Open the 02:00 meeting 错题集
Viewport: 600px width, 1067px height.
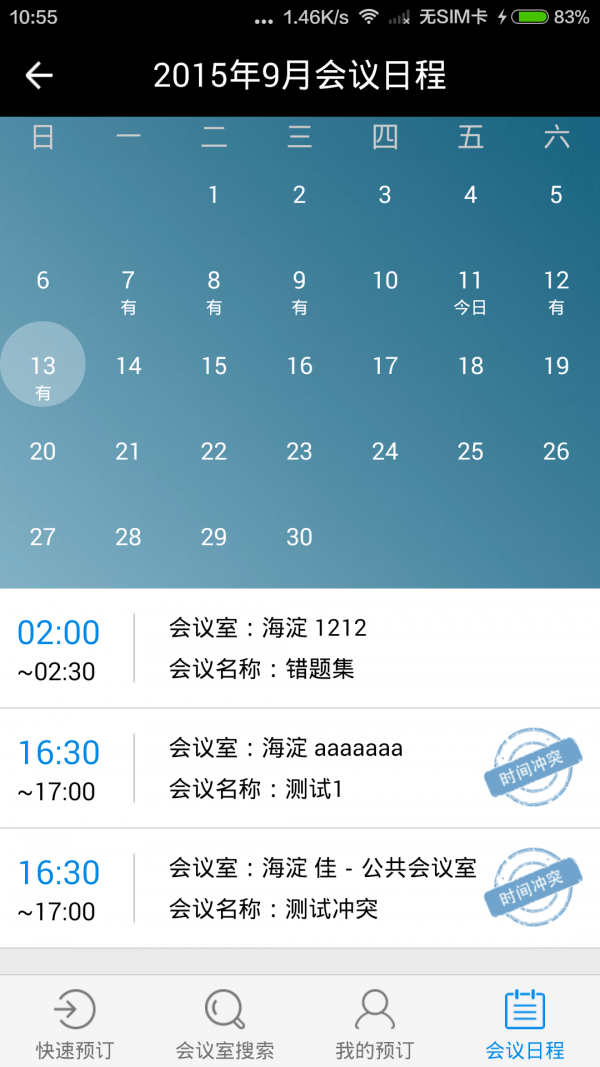pos(300,648)
